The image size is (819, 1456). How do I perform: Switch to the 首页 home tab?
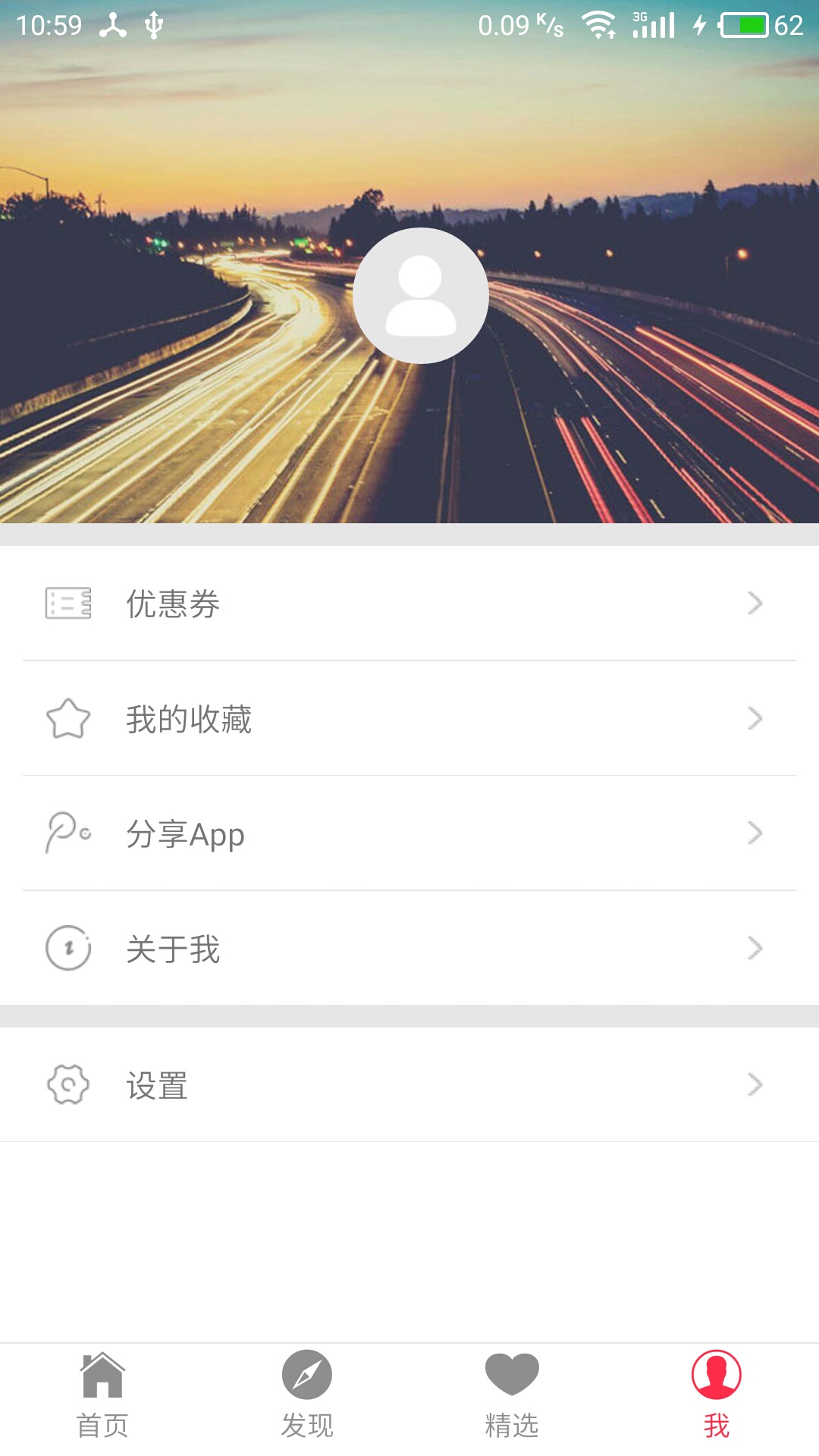click(102, 1395)
